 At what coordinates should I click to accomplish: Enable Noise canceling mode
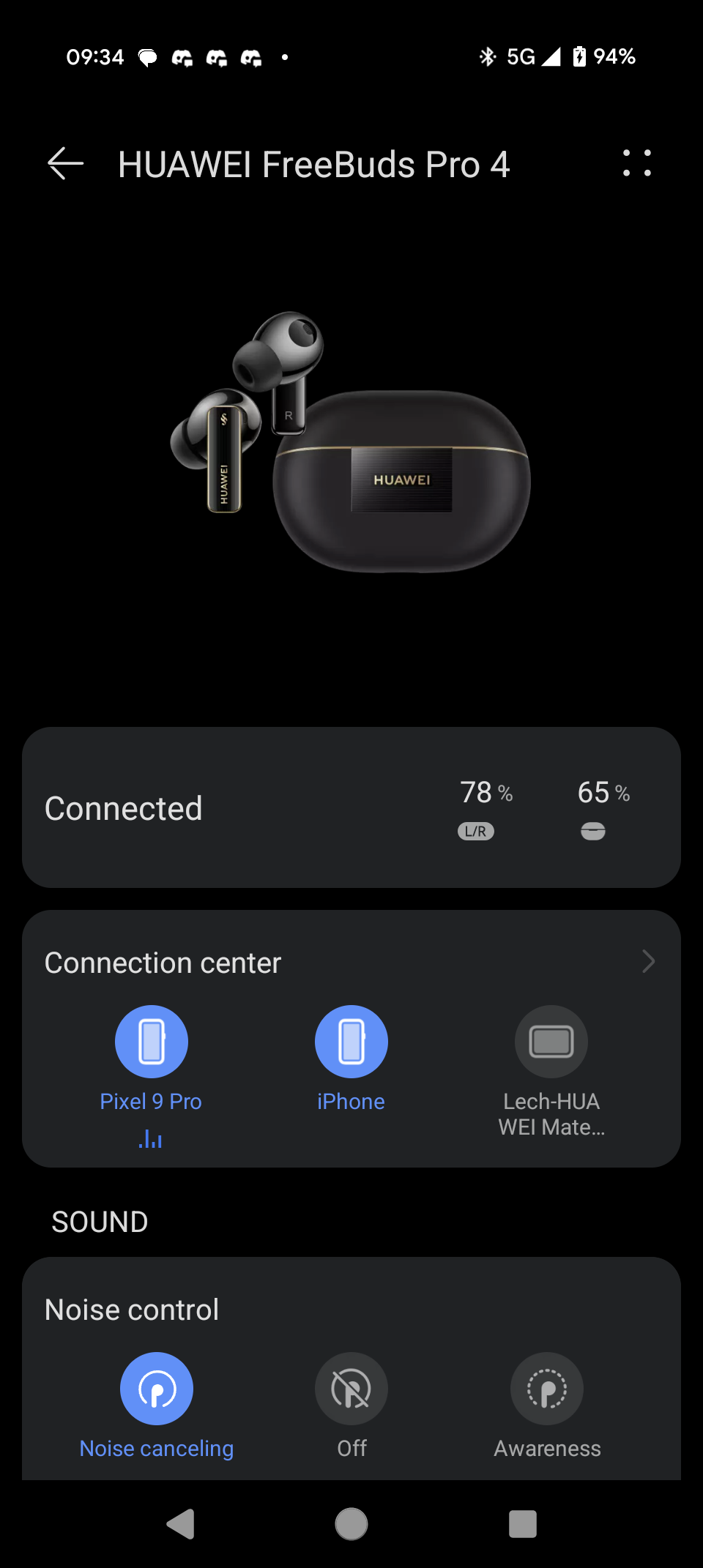click(x=157, y=1389)
